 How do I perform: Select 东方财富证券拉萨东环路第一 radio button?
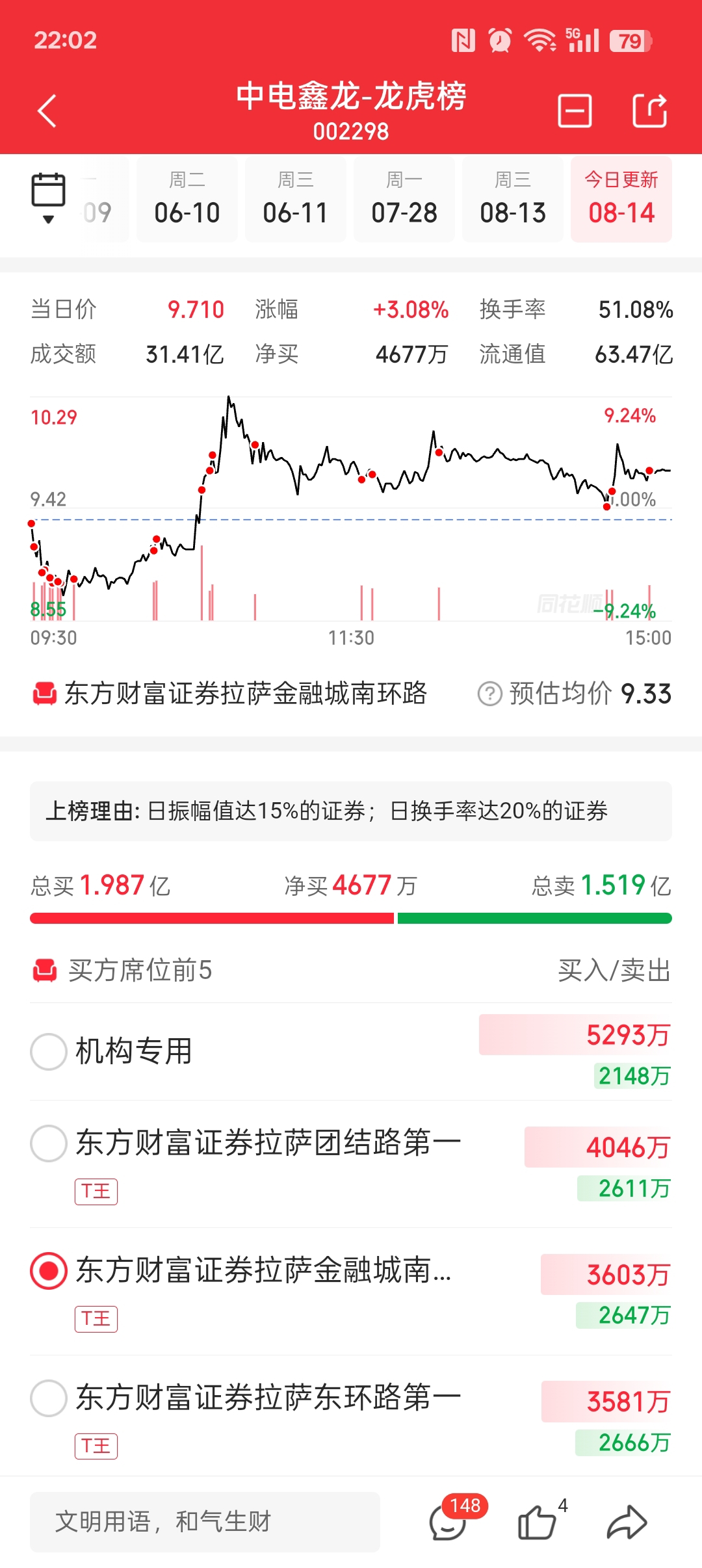click(x=49, y=1398)
